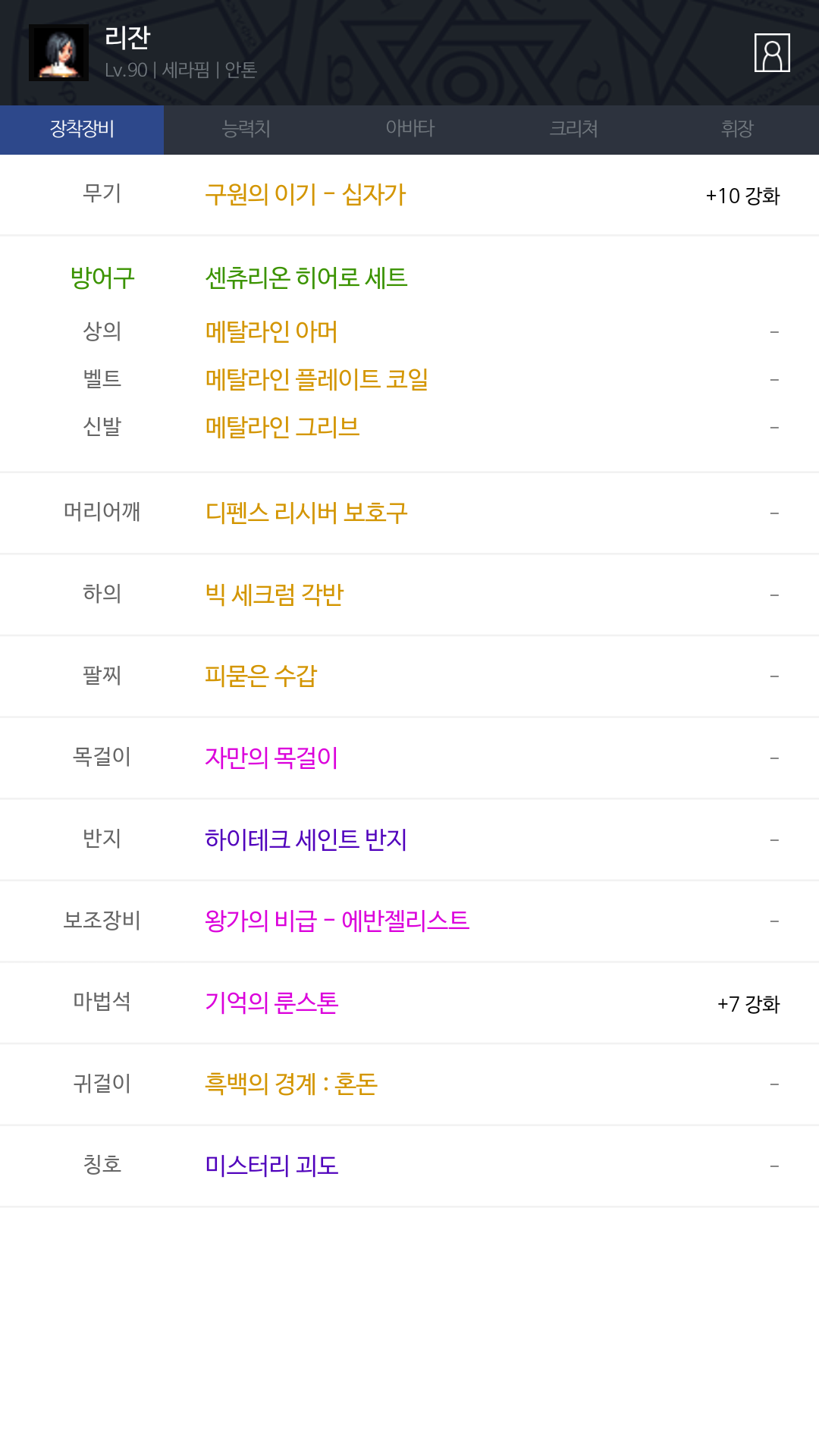Select the 장착장비 tab
819x1456 pixels.
tap(82, 129)
